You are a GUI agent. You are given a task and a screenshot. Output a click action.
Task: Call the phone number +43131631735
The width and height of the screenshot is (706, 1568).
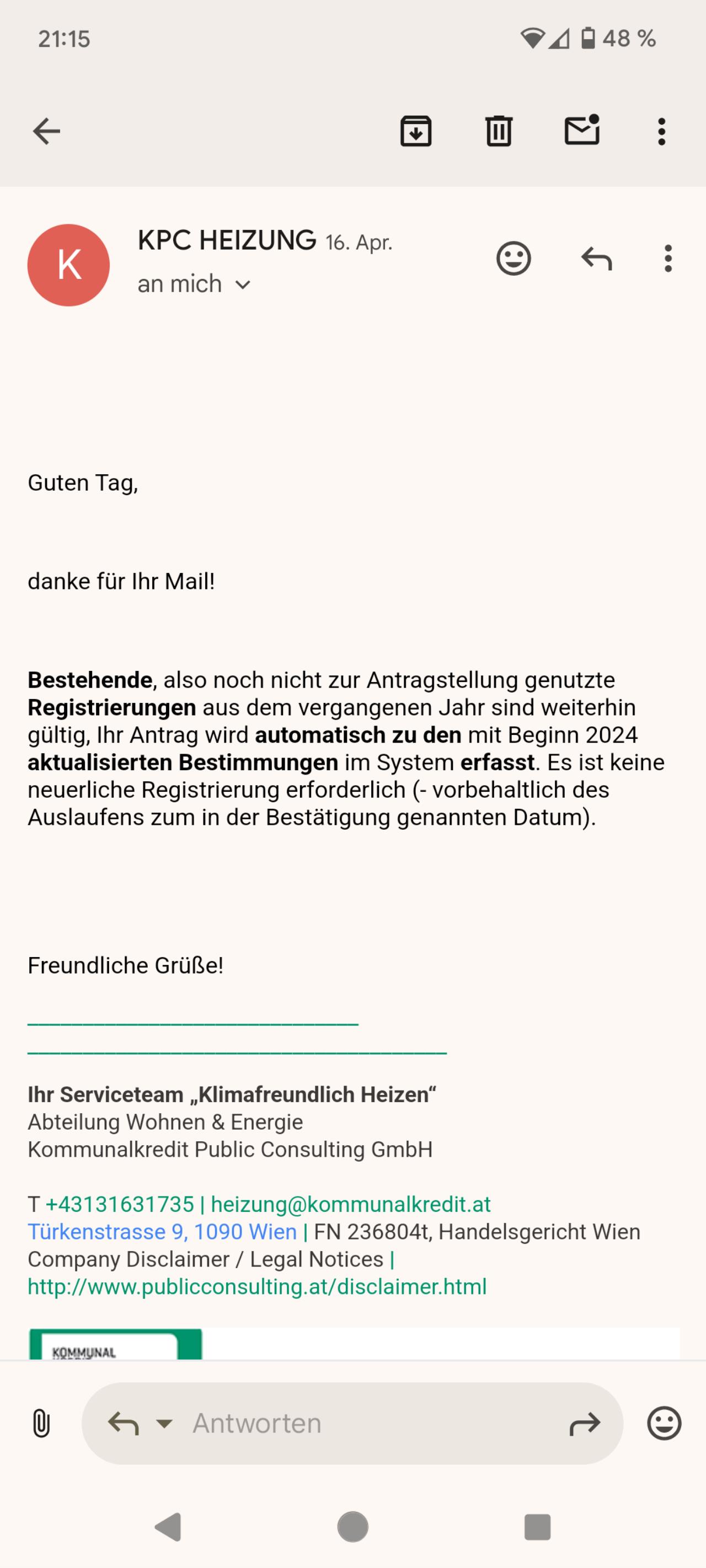coord(120,1205)
